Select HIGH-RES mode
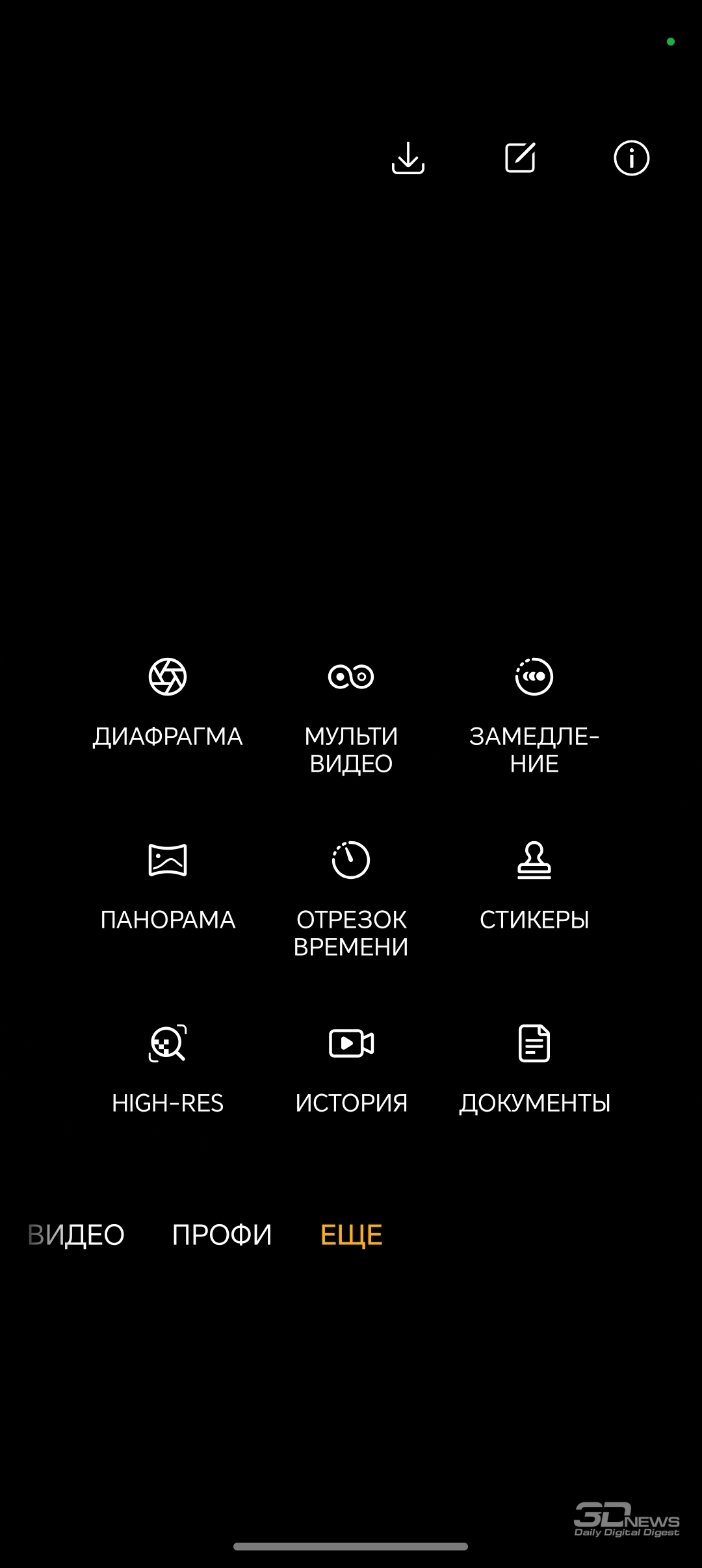 click(x=168, y=1070)
